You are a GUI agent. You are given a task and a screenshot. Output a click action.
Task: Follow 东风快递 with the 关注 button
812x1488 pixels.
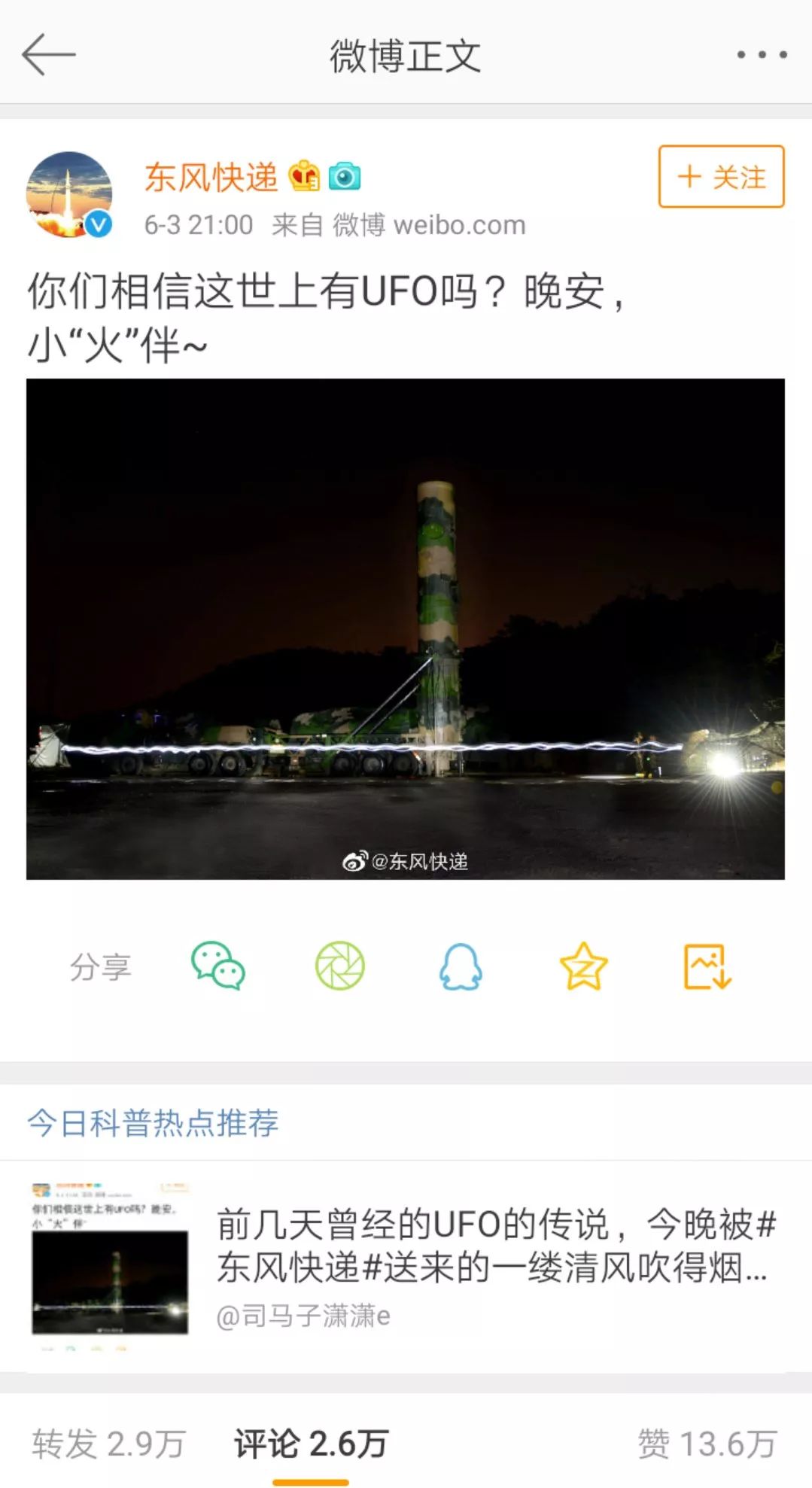[721, 176]
